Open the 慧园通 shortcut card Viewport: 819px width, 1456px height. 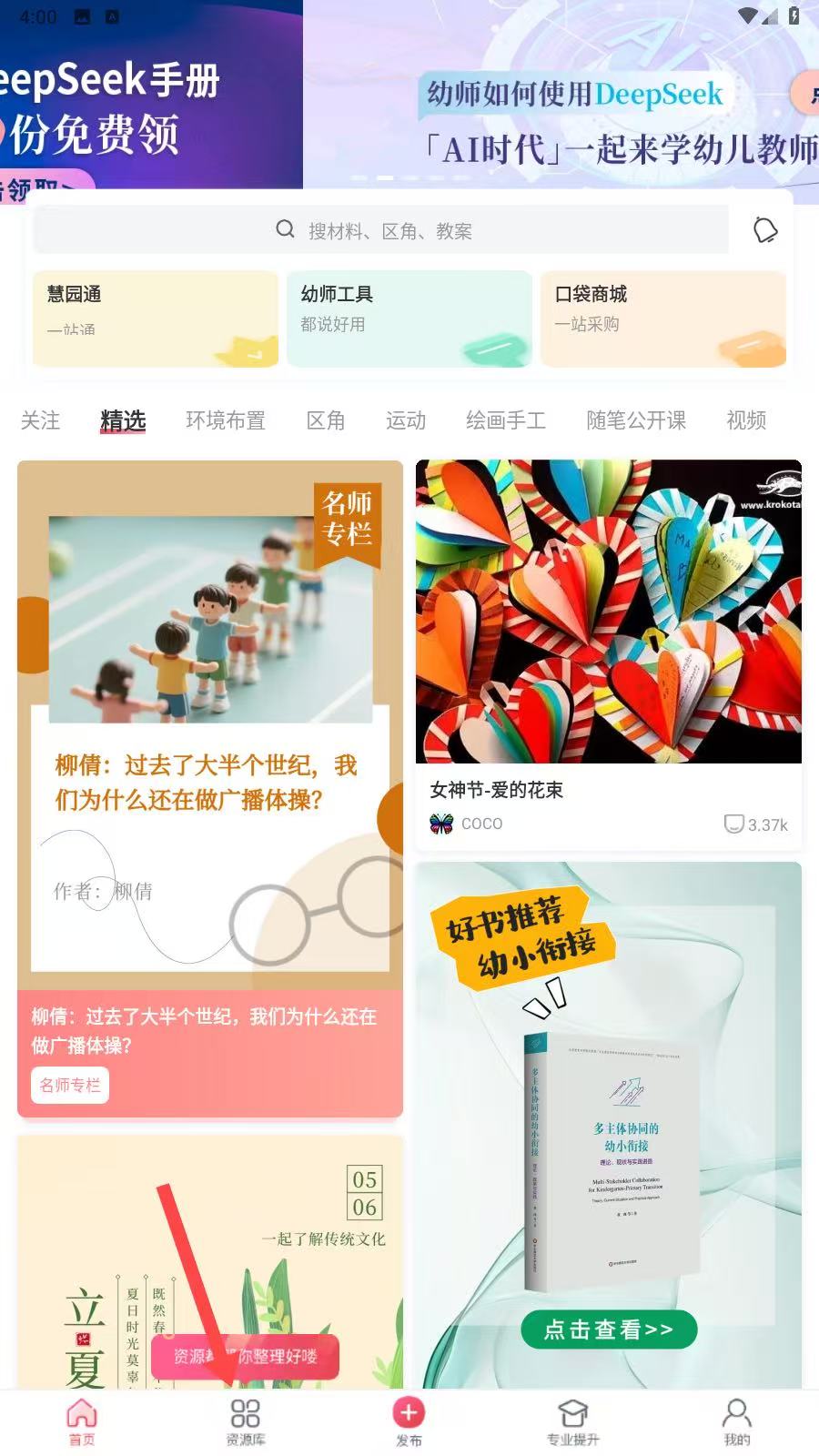tap(156, 318)
